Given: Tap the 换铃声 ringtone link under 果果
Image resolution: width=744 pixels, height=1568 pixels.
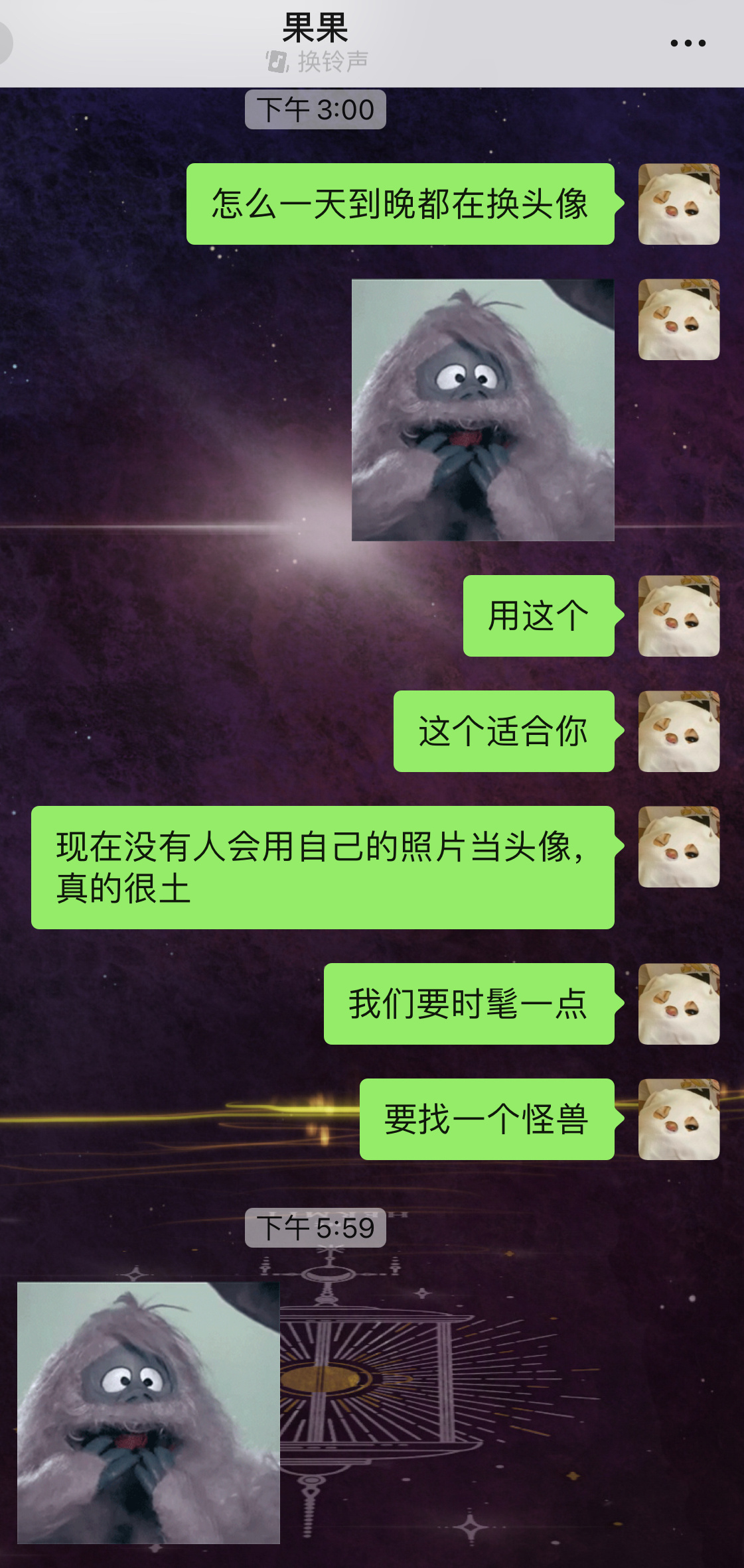Looking at the screenshot, I should point(317,62).
